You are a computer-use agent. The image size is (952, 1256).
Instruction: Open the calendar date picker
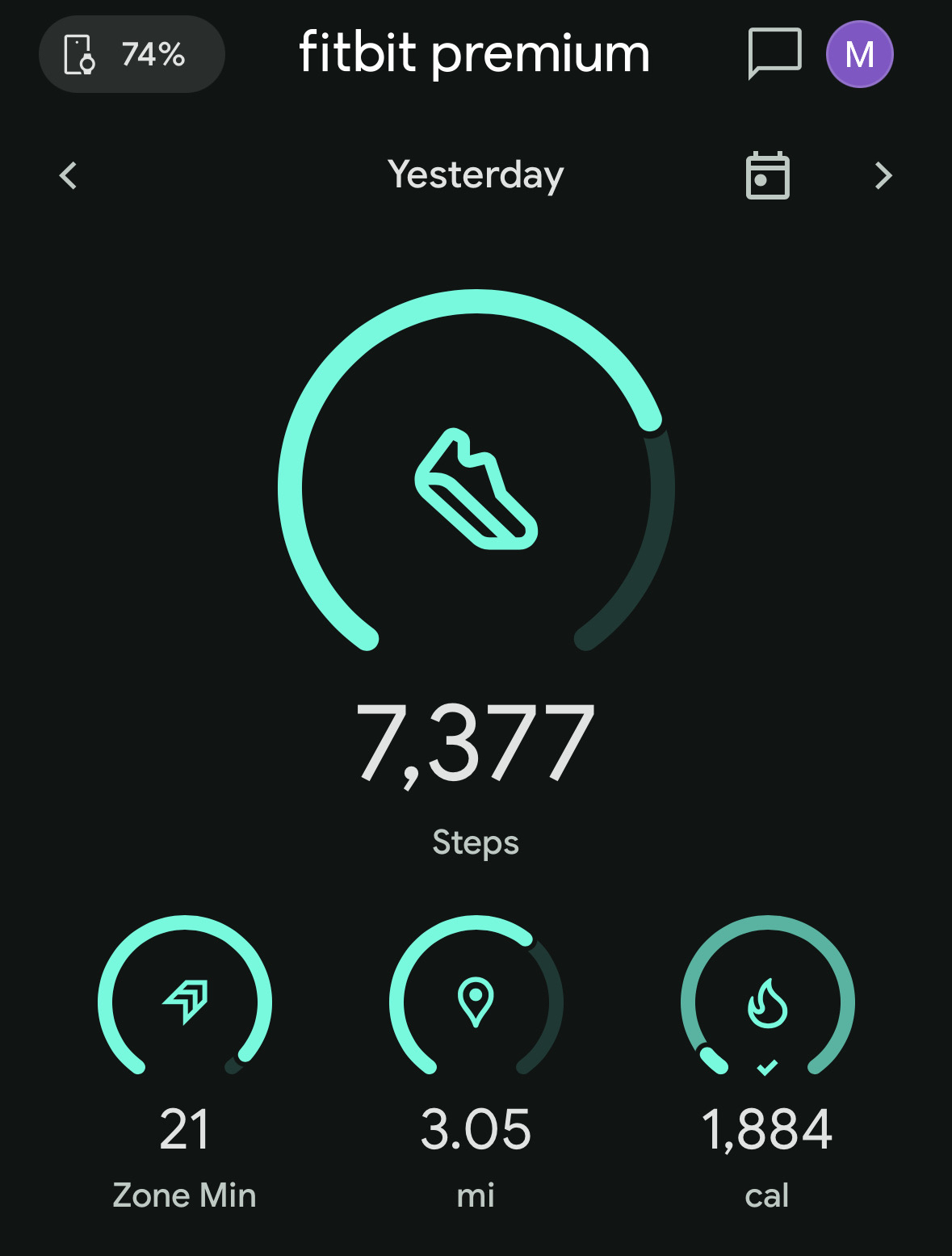766,175
